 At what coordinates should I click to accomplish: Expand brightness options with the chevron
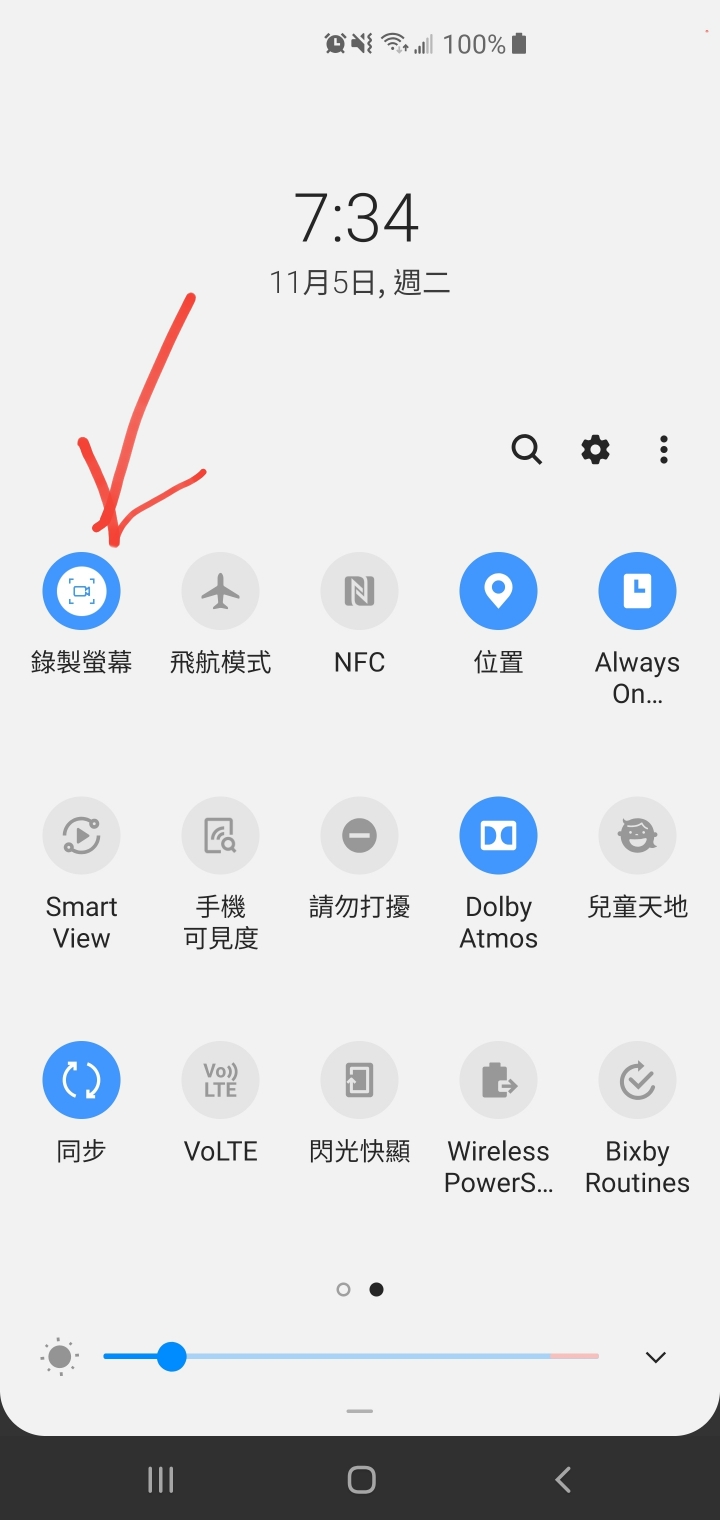click(655, 1357)
